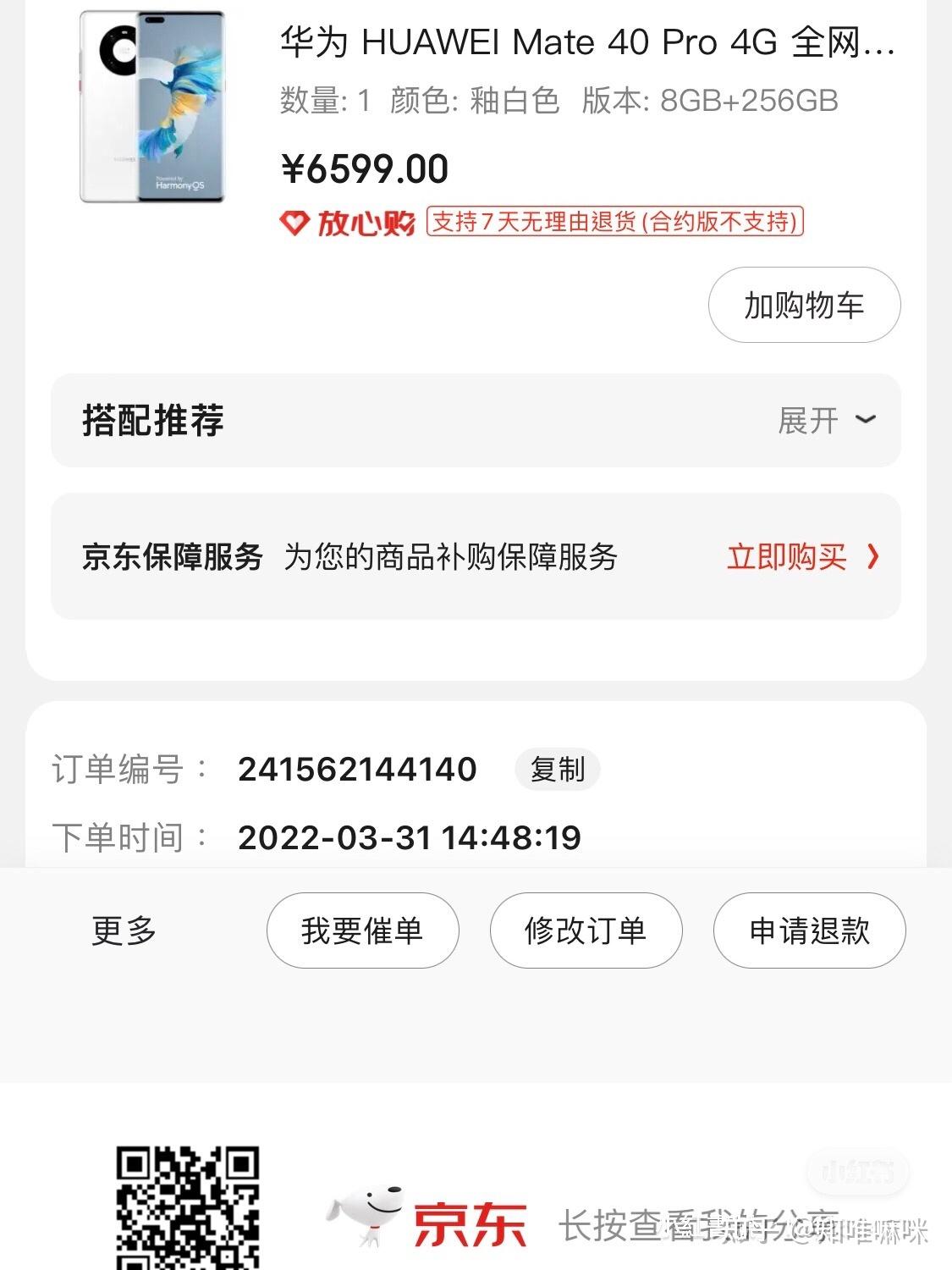Select the 釉白色 color option text
This screenshot has width=952, height=1270.
[x=516, y=103]
